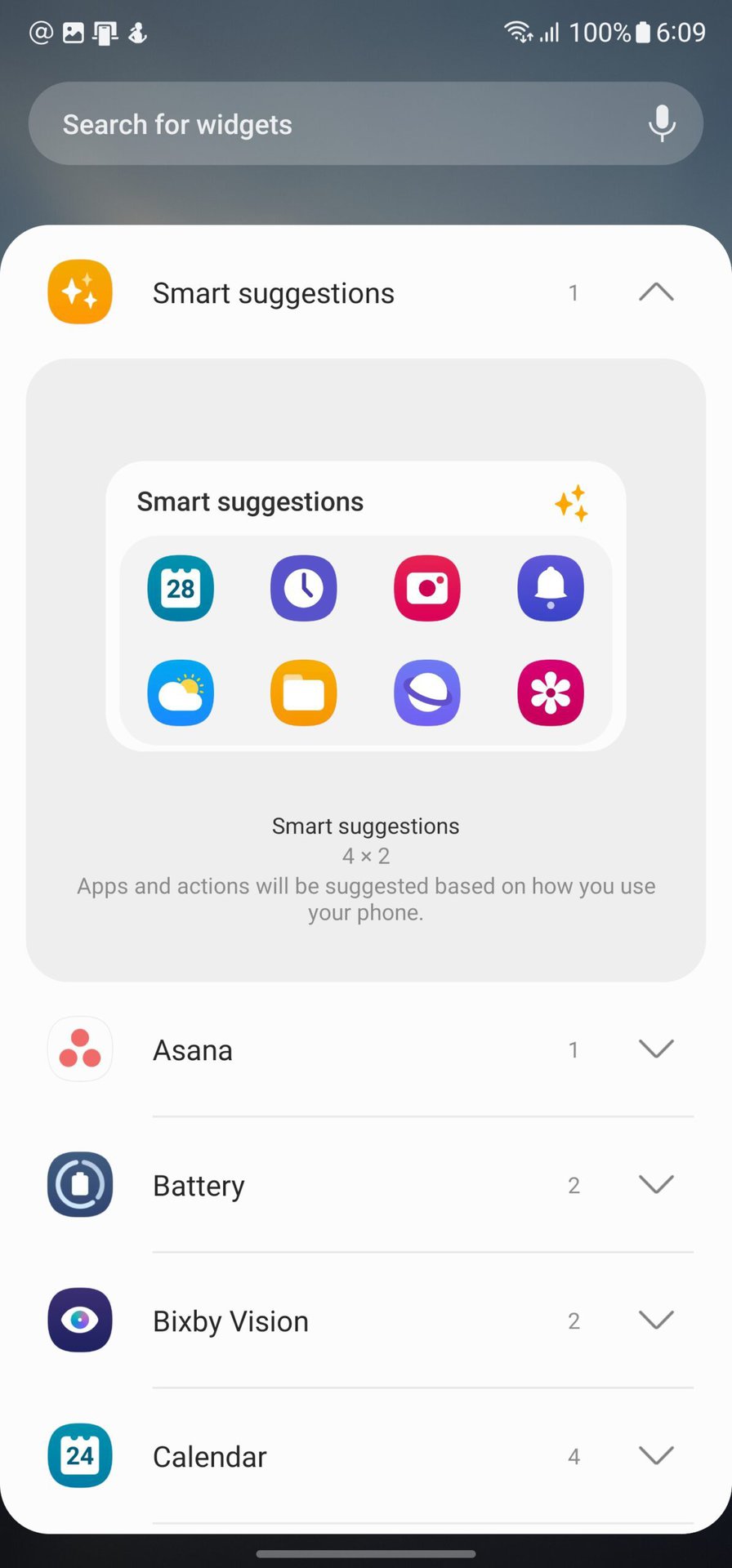Collapse the Smart suggestions section
The image size is (732, 1568).
(x=656, y=292)
